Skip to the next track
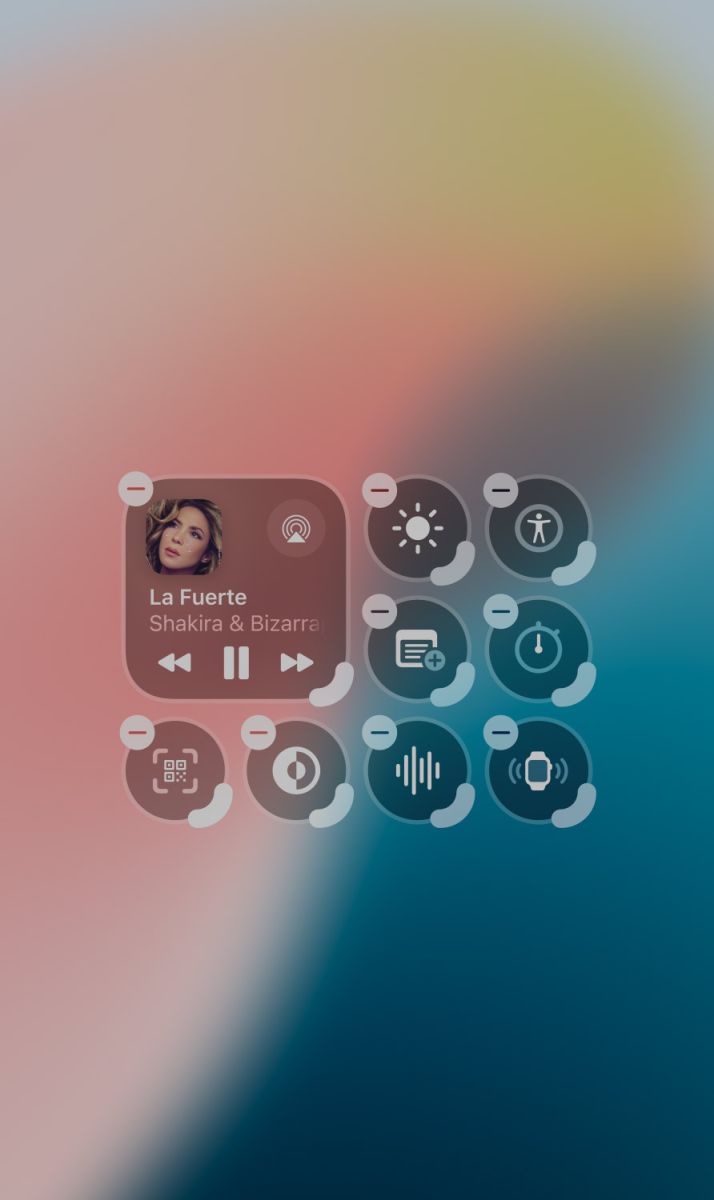Screen dimensions: 714x1200 tap(296, 662)
